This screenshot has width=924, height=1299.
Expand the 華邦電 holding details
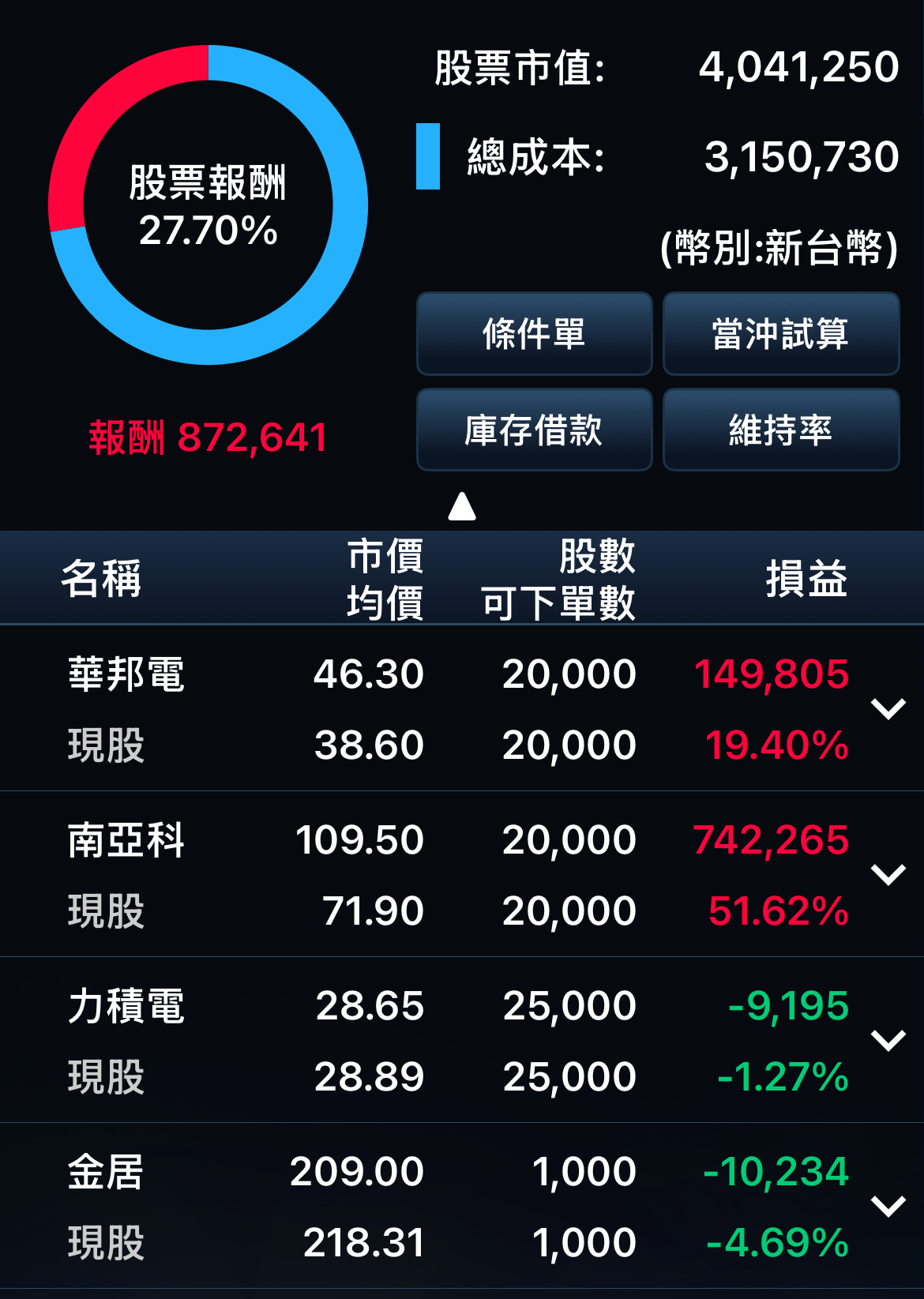888,708
